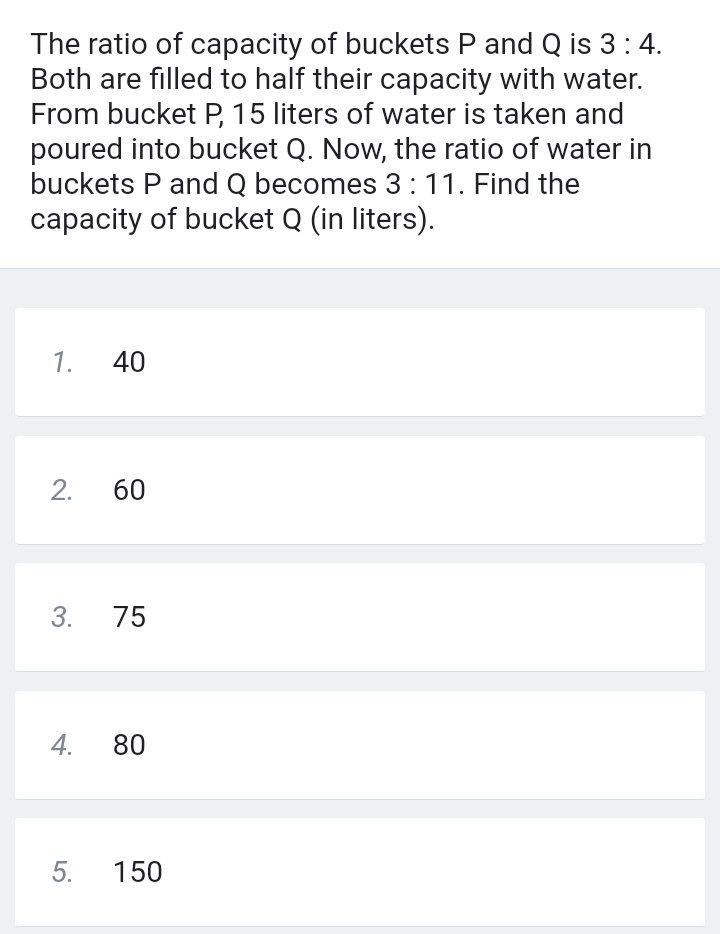
Task: Select answer option 1 with value 40
Action: pos(359,362)
